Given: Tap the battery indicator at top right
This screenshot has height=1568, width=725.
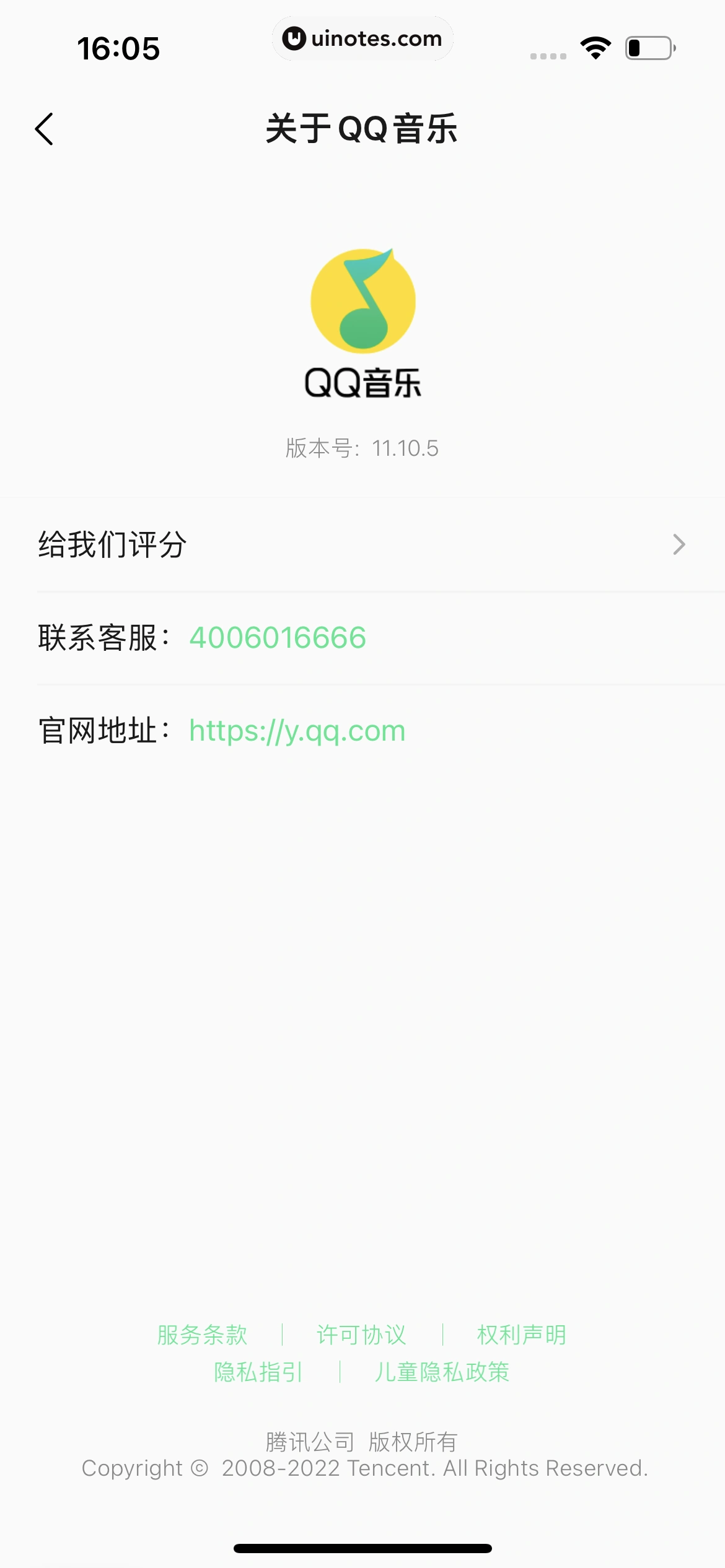Looking at the screenshot, I should click(x=647, y=47).
